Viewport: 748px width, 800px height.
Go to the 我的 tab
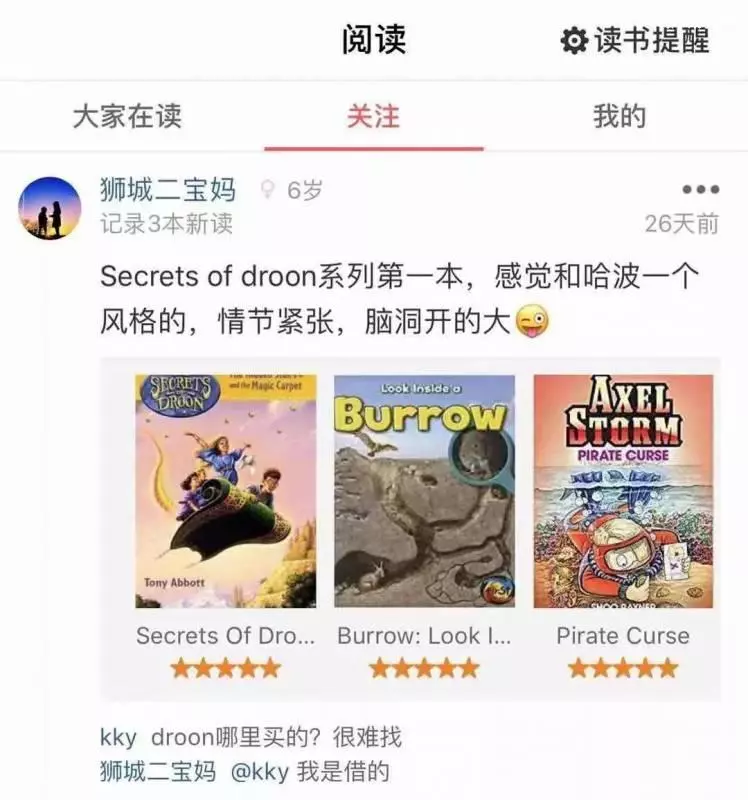(619, 116)
